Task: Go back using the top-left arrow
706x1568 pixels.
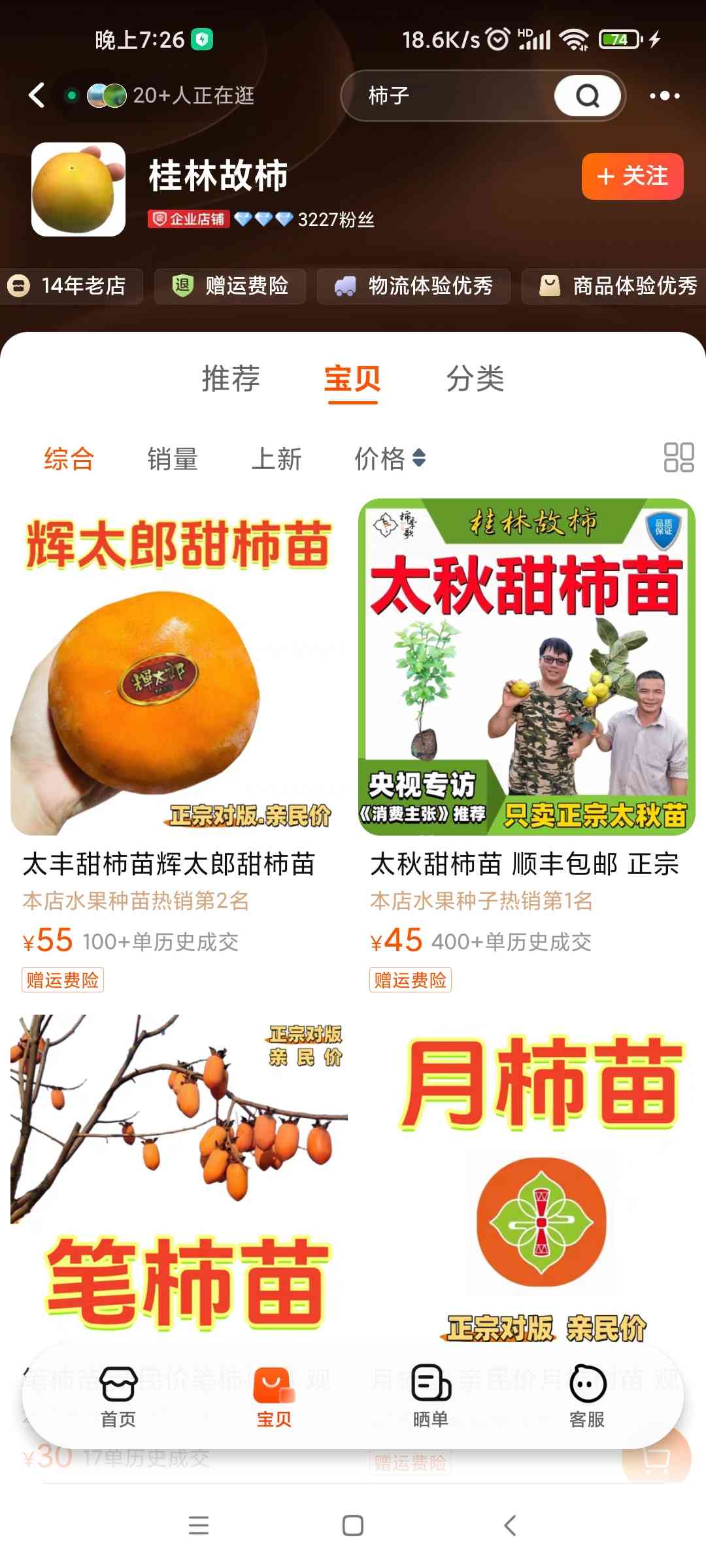Action: (37, 95)
